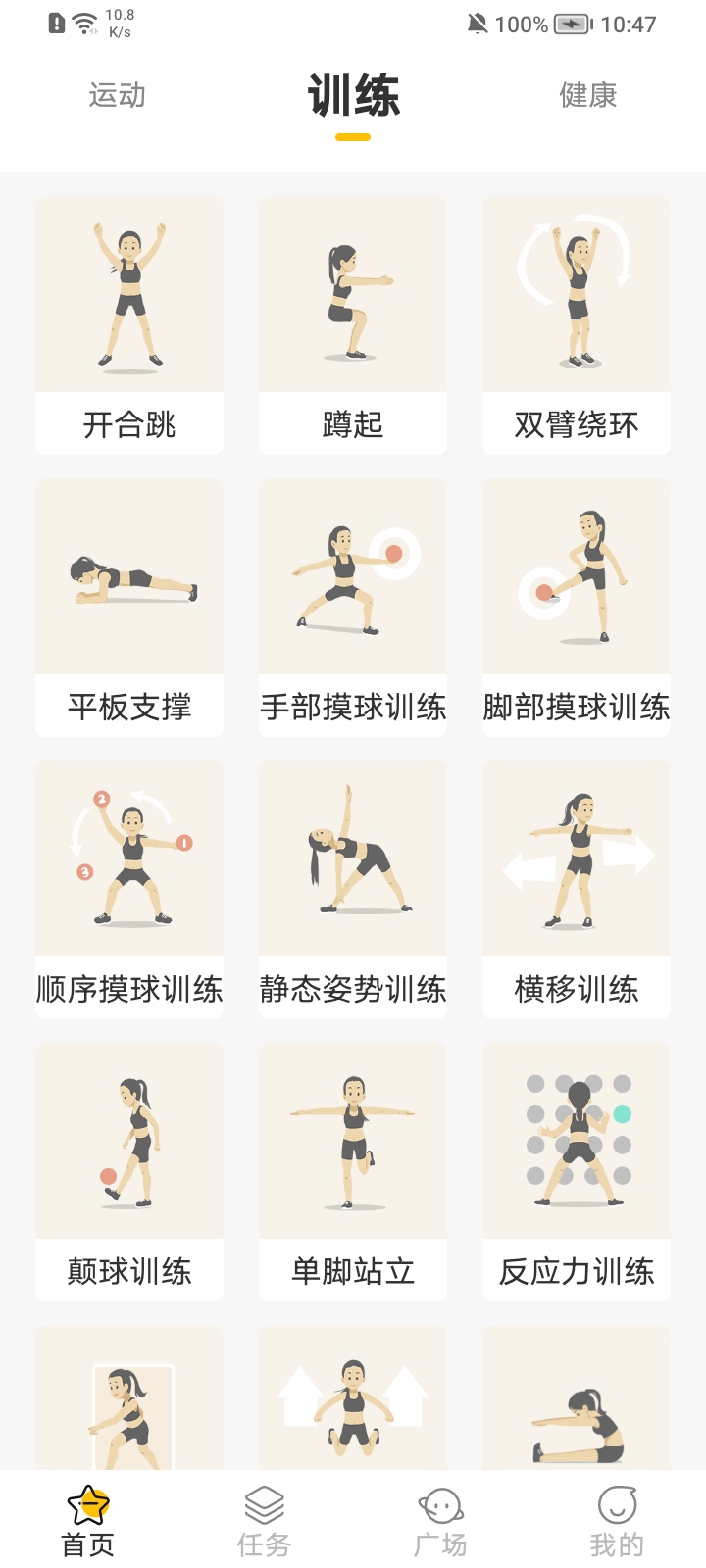The height and width of the screenshot is (1568, 706).
Task: Open the 单脚站立 one-leg stand exercise
Action: click(352, 1168)
